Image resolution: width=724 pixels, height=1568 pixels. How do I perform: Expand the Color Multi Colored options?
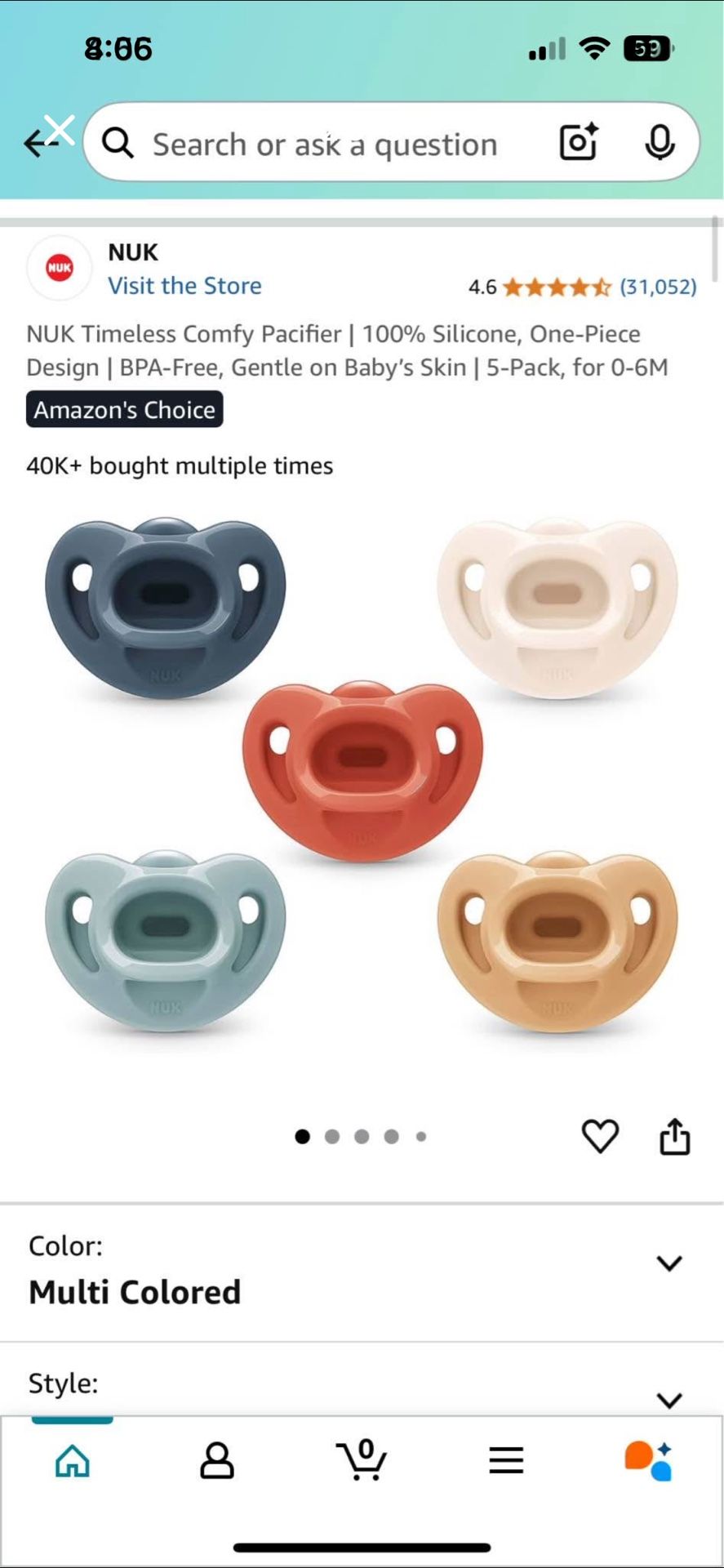click(x=362, y=1272)
